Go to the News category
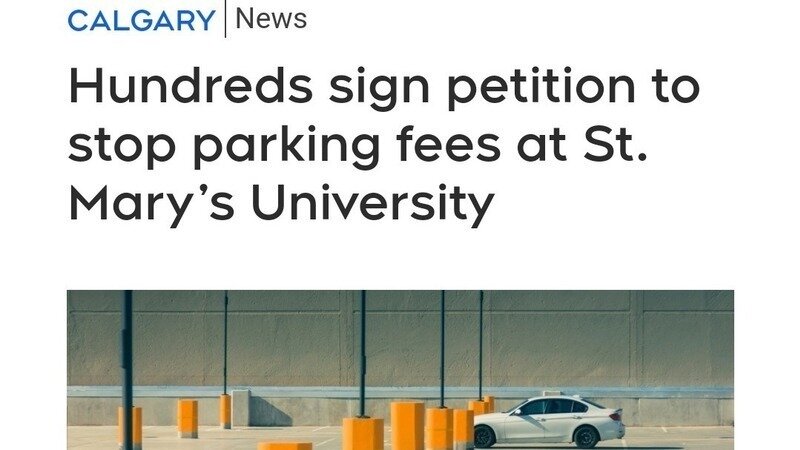Image resolution: width=800 pixels, height=450 pixels. [x=271, y=19]
